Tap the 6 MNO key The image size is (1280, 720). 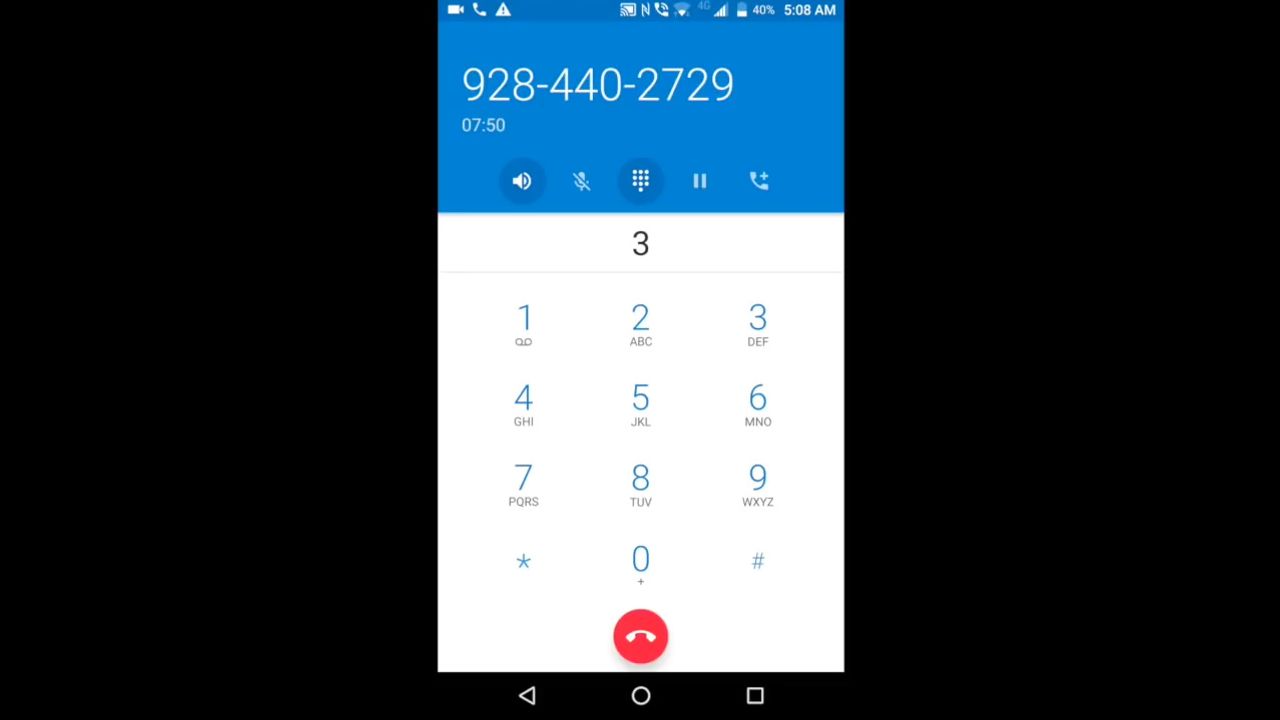click(758, 406)
